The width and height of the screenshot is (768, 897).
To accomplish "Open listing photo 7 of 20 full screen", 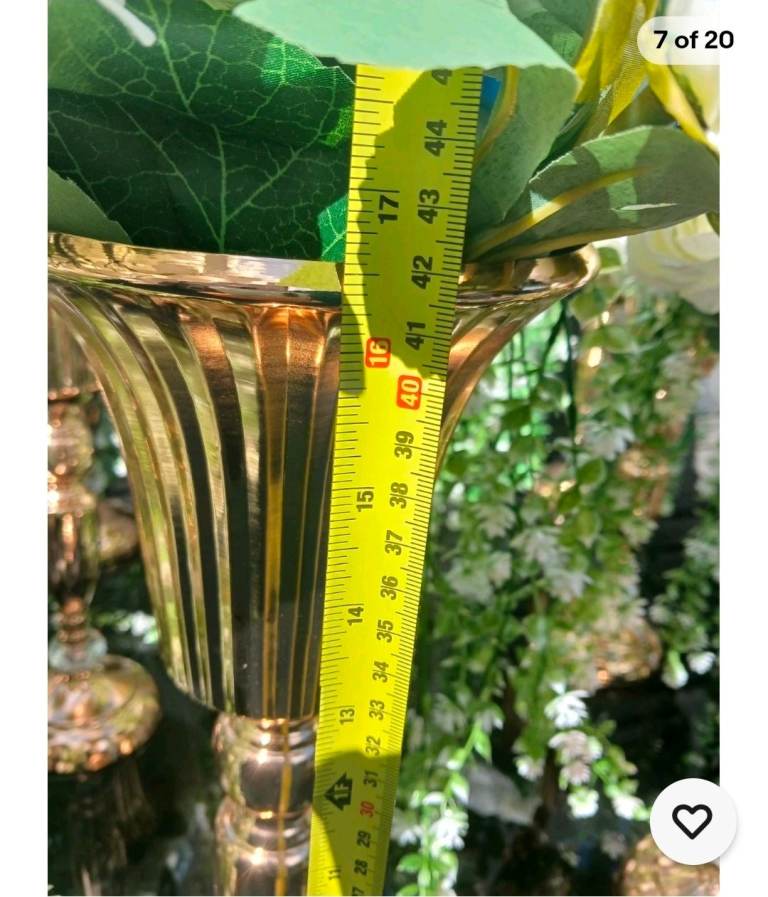I will [384, 448].
